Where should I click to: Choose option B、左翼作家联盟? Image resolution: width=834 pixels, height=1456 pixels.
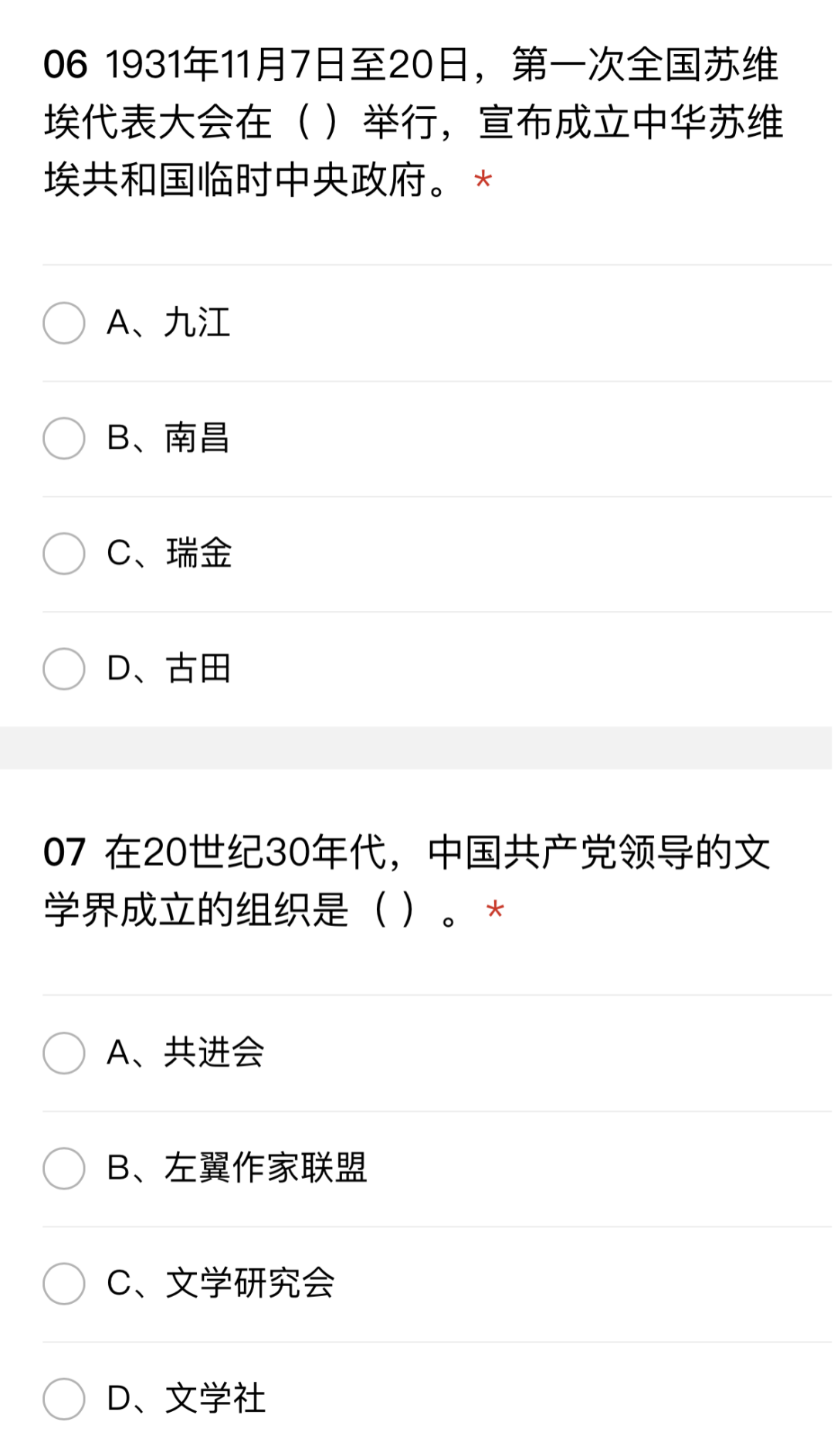click(64, 1168)
